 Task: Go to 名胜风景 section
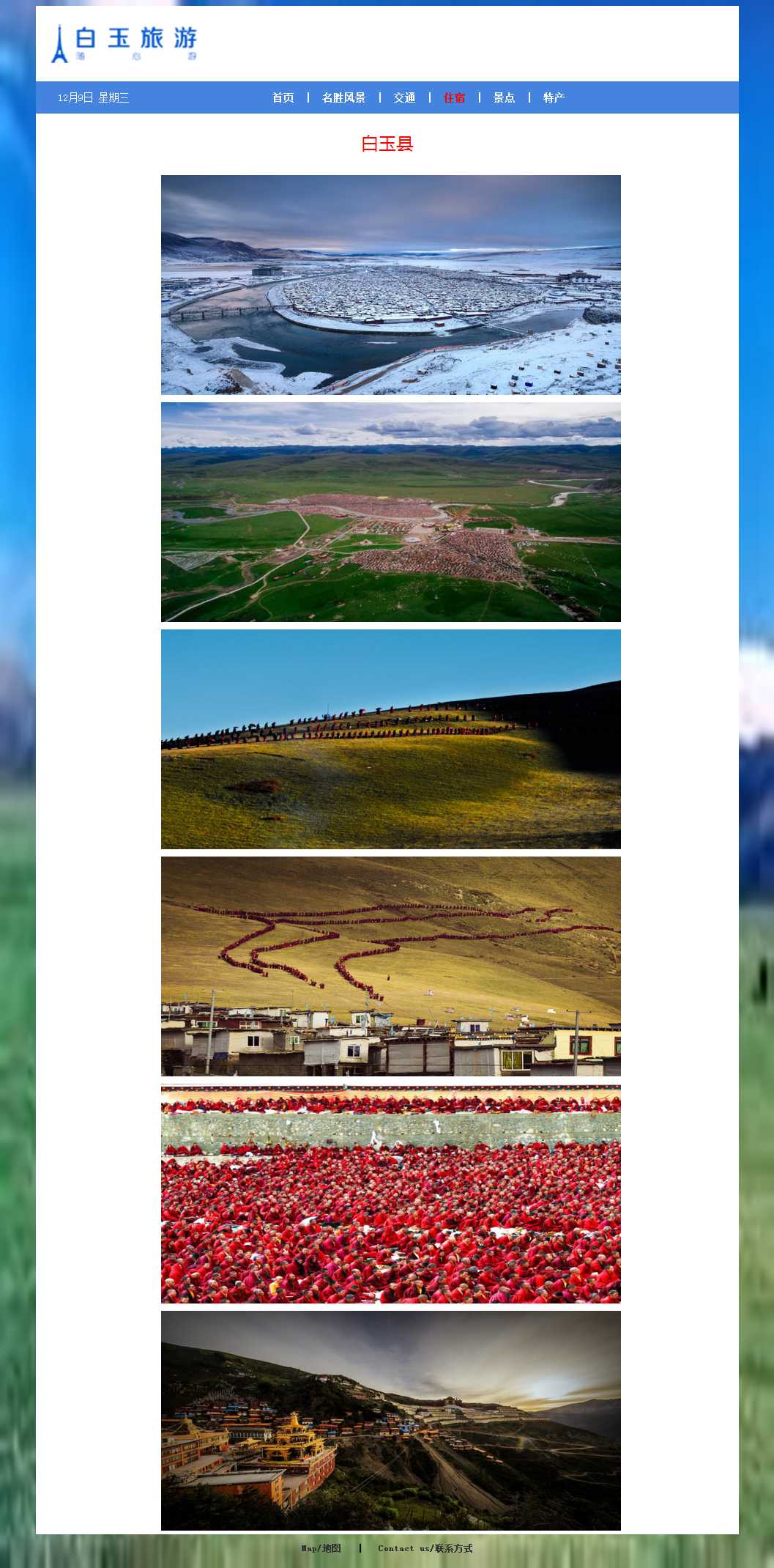343,97
